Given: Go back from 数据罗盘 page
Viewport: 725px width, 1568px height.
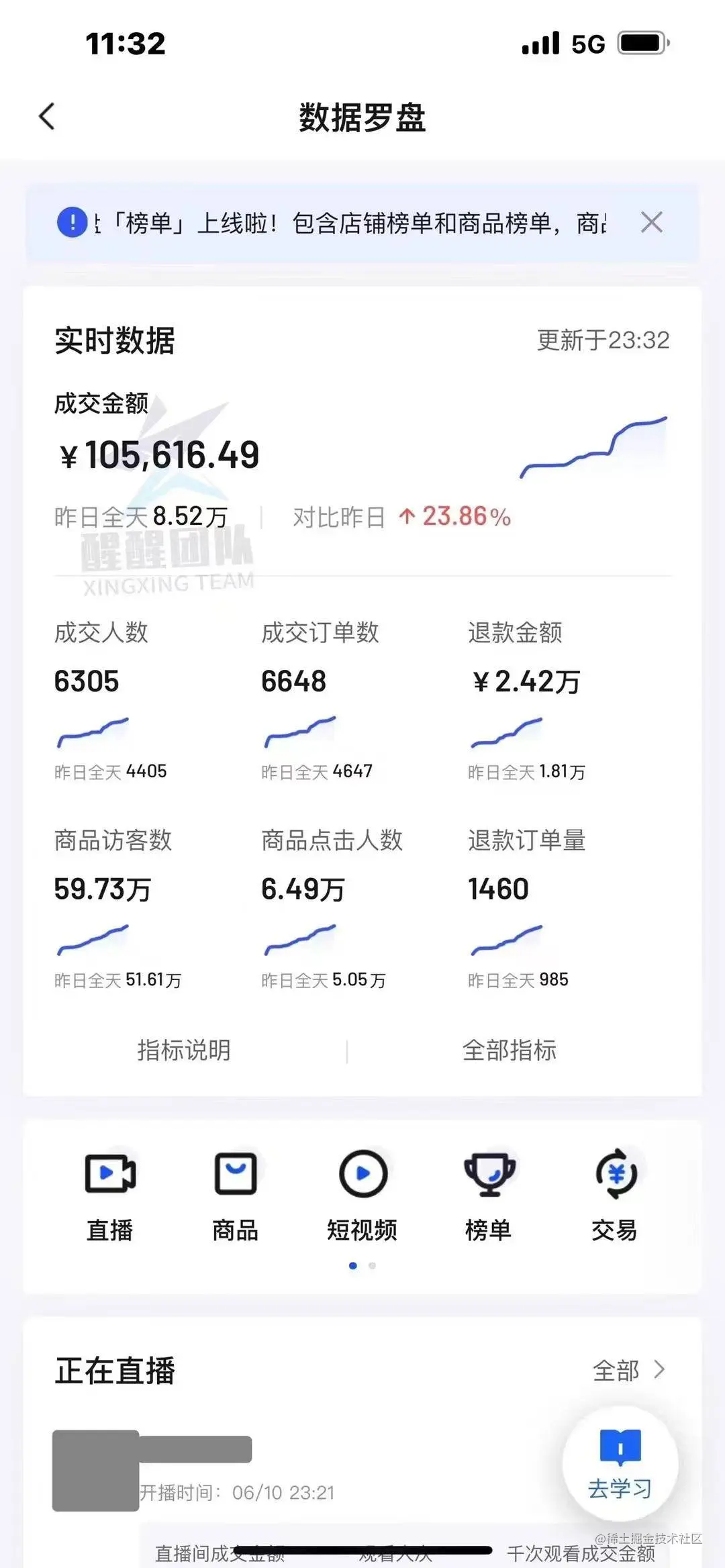Looking at the screenshot, I should click(47, 117).
